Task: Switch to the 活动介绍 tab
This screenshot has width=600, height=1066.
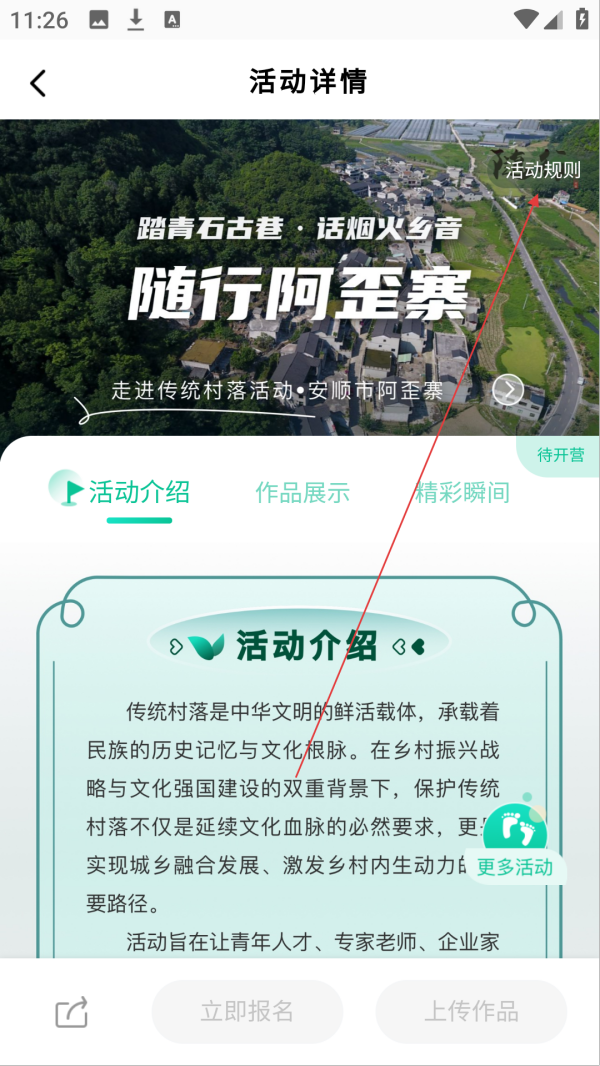Action: 139,492
